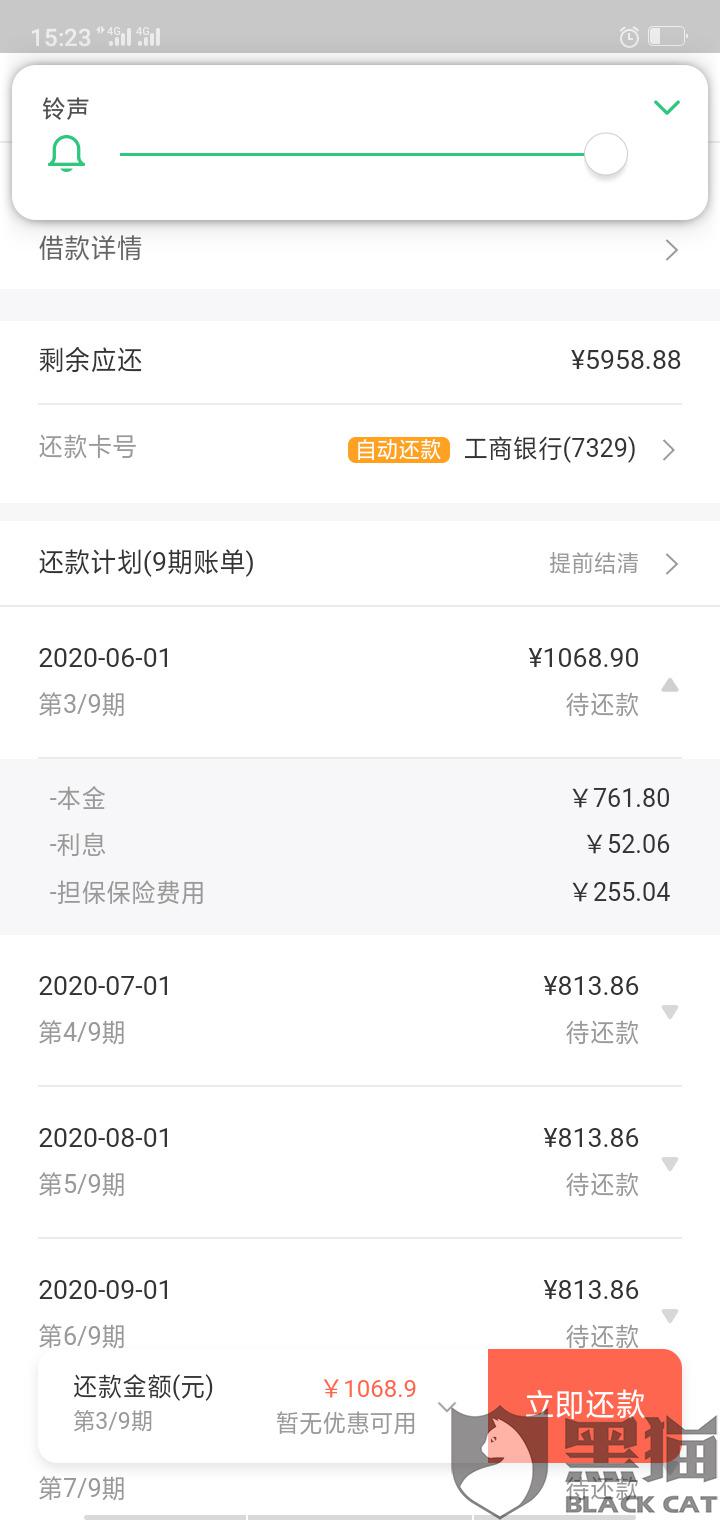Open 提前结清 early settlement
The image size is (720, 1520).
click(612, 564)
